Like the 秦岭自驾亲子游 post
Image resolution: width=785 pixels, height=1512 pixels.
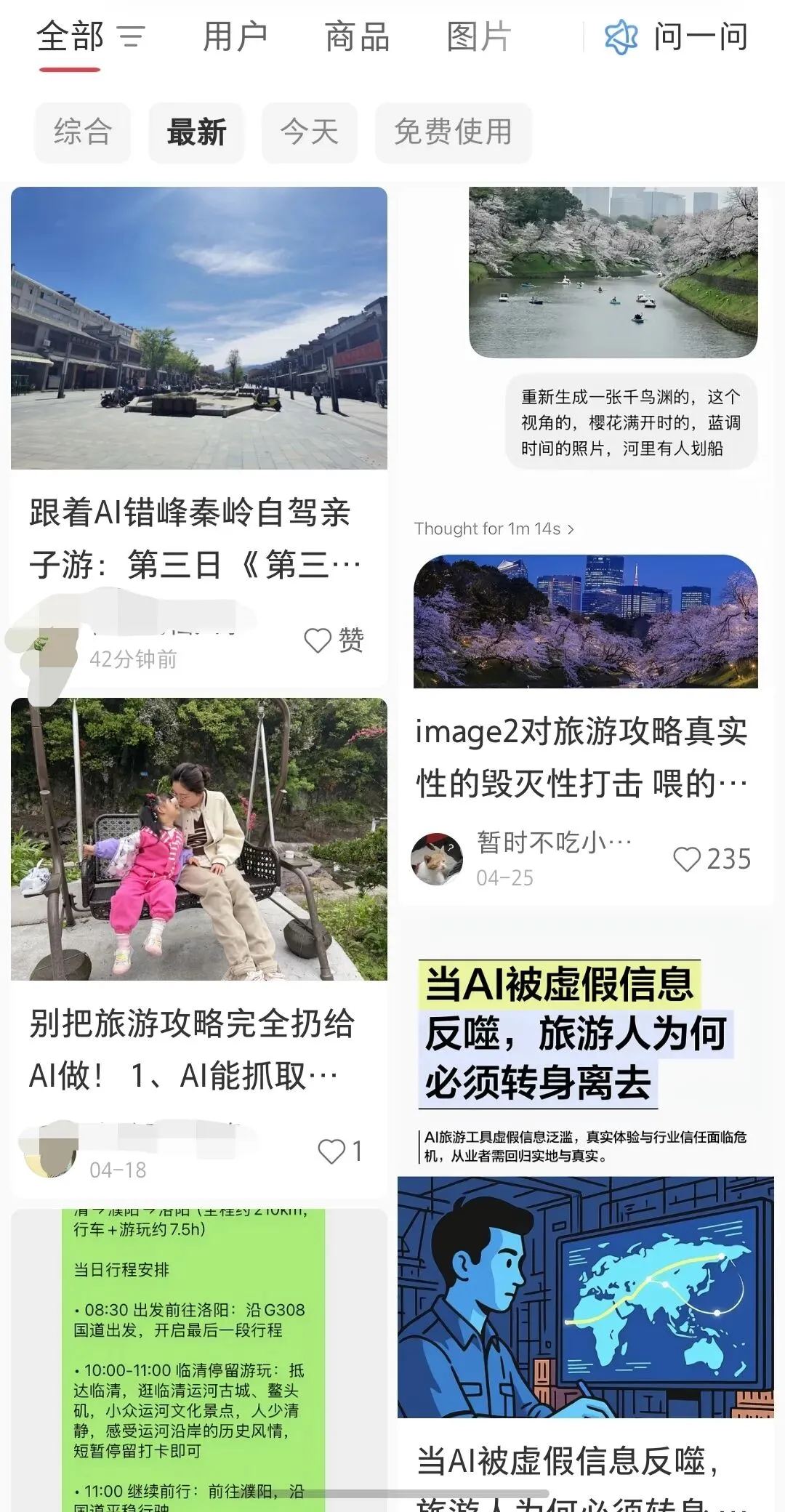point(334,640)
